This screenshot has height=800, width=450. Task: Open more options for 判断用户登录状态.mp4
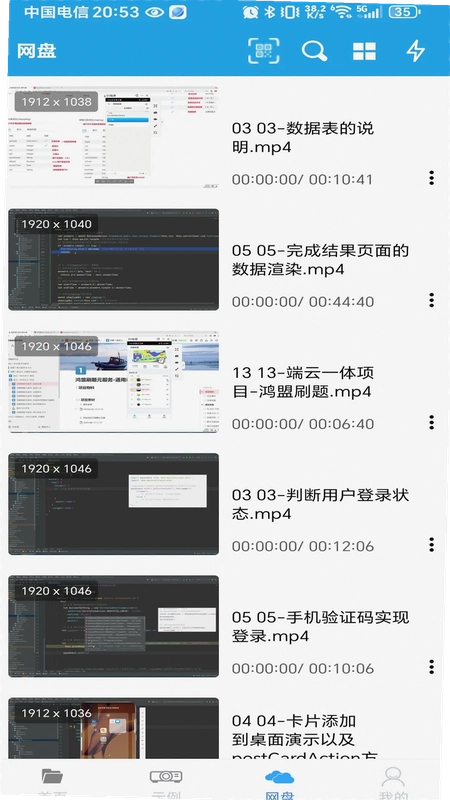click(x=432, y=544)
